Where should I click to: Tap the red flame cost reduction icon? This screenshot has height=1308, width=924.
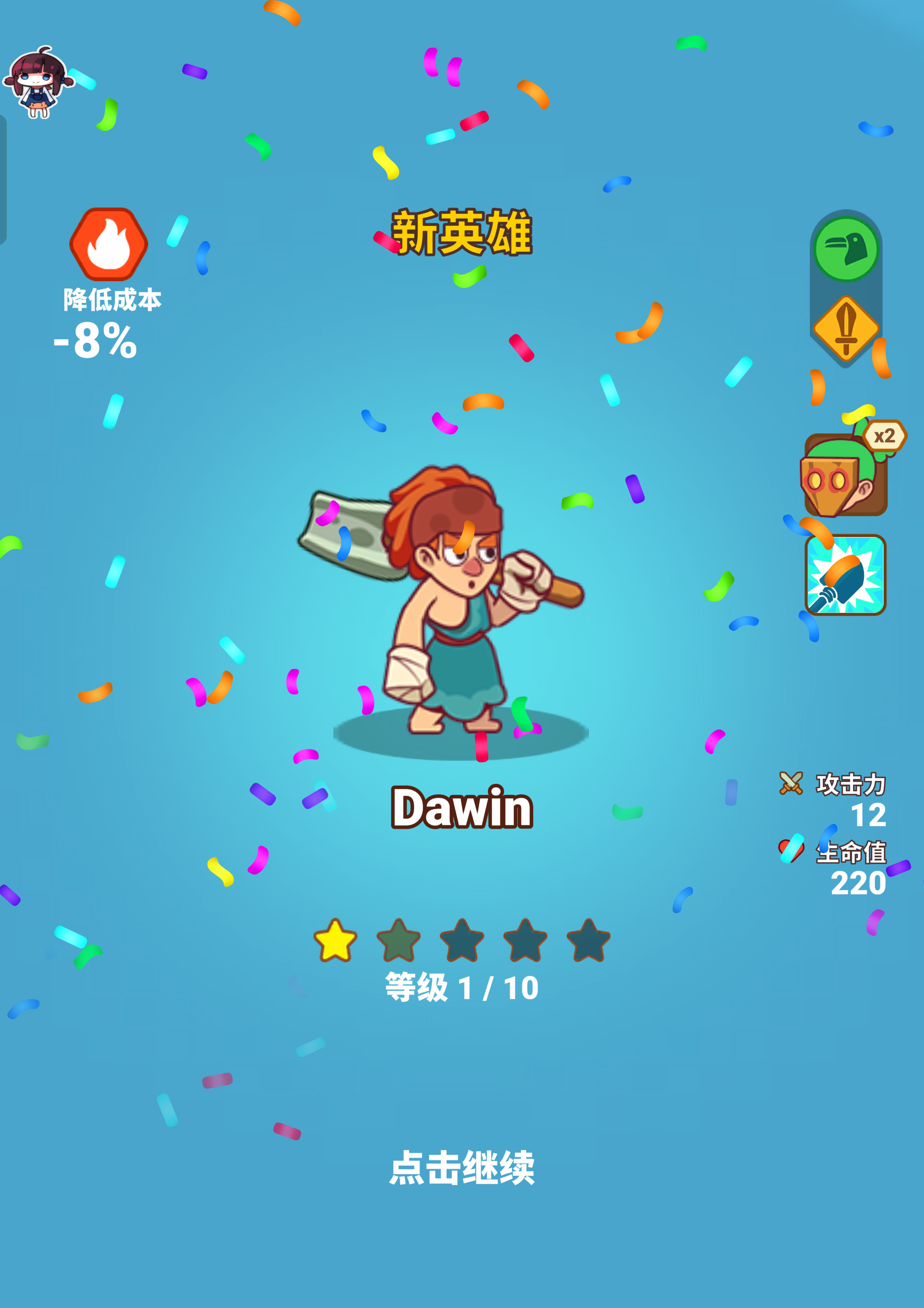coord(108,244)
